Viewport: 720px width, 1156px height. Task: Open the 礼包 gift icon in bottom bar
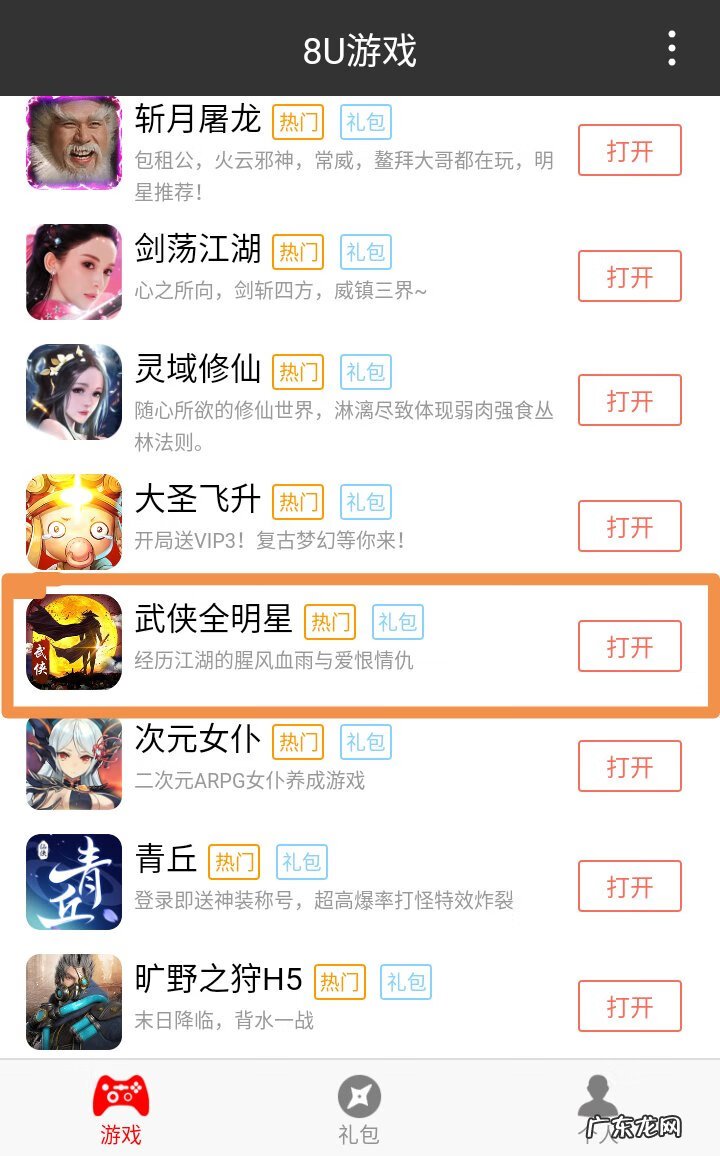pos(359,1096)
